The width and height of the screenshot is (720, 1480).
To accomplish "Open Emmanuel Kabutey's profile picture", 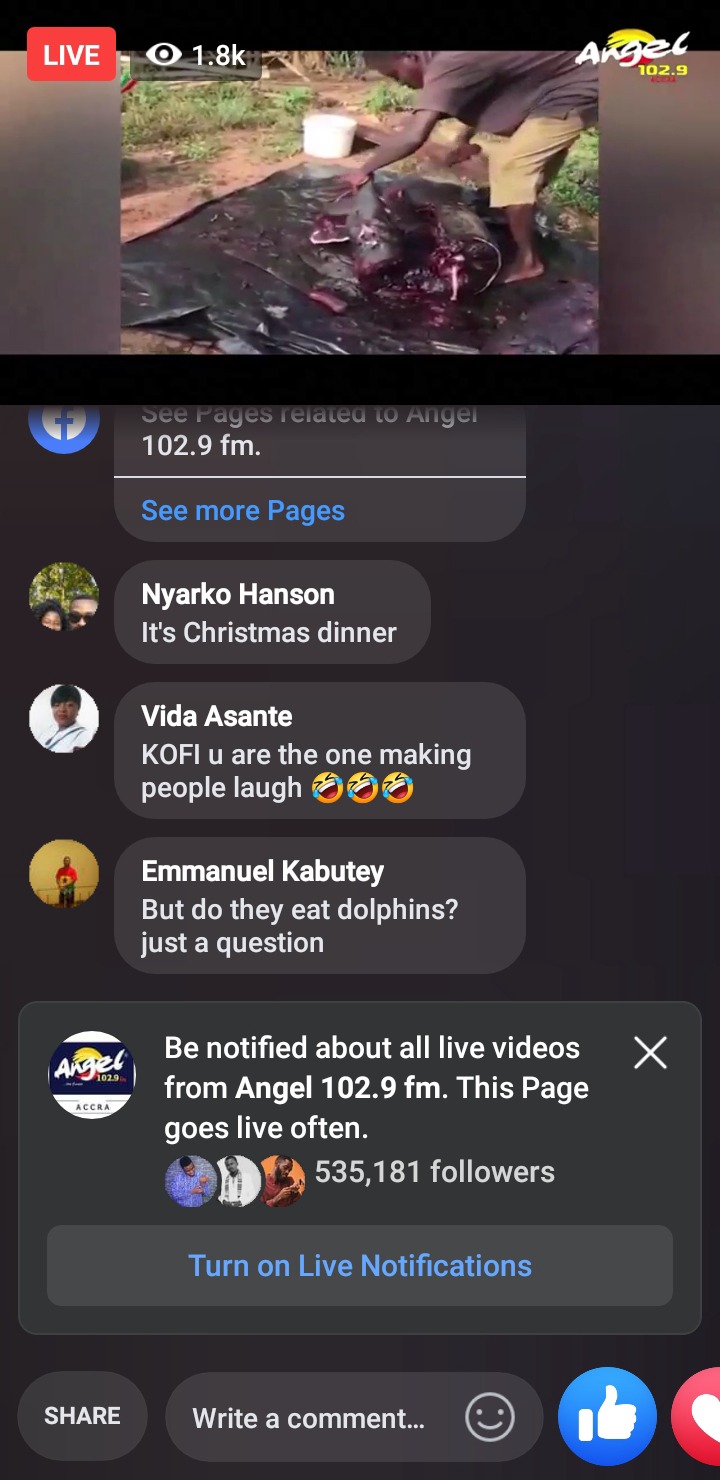I will pos(64,874).
